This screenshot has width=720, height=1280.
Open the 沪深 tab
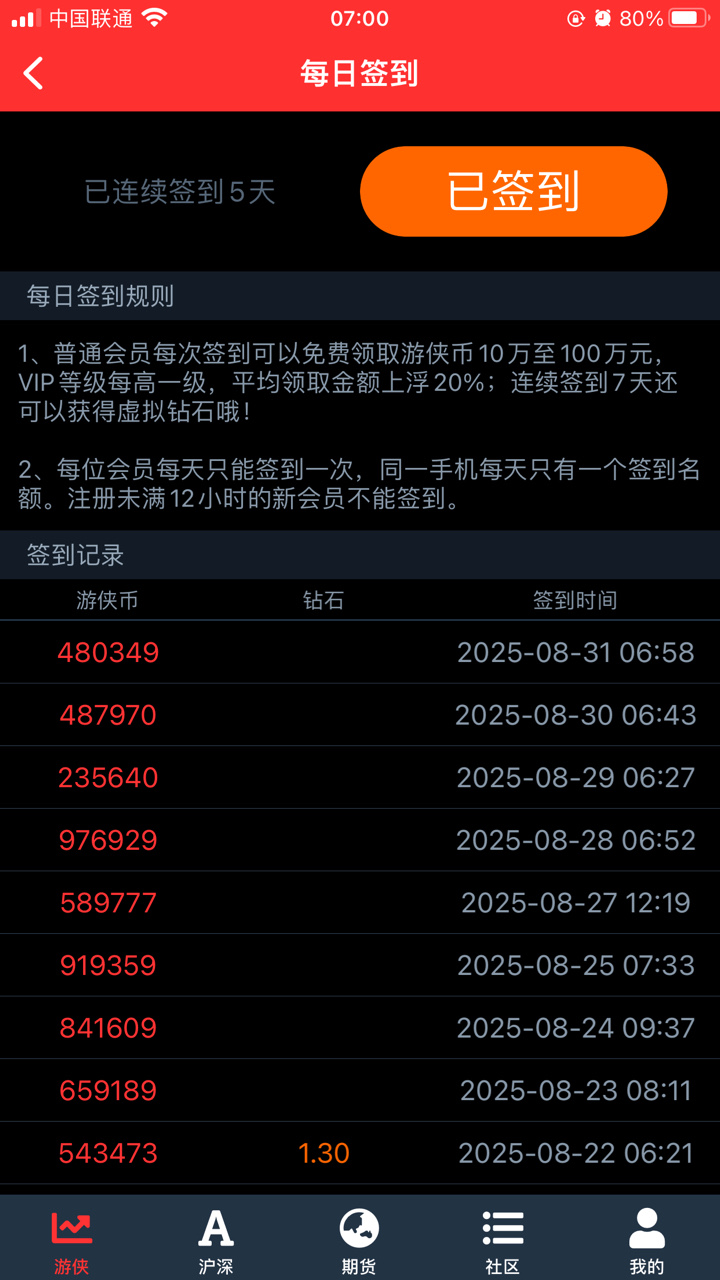216,1240
